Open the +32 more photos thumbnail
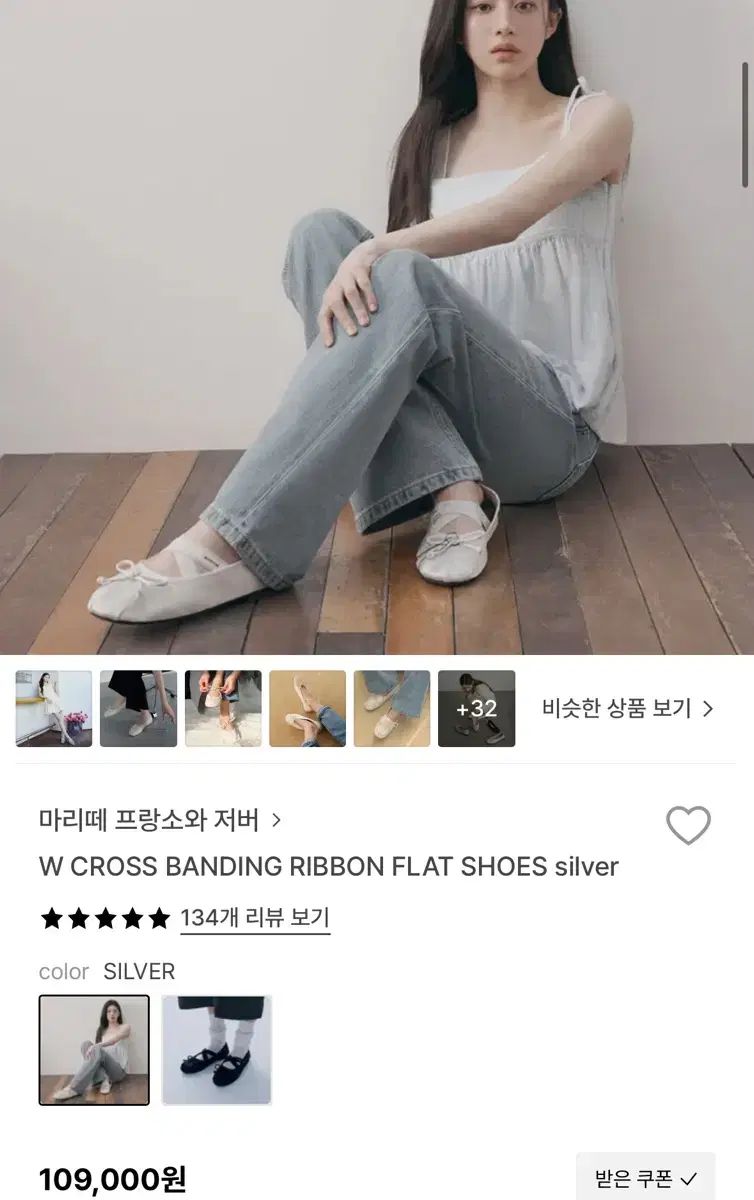Viewport: 754px width, 1200px height. point(477,709)
